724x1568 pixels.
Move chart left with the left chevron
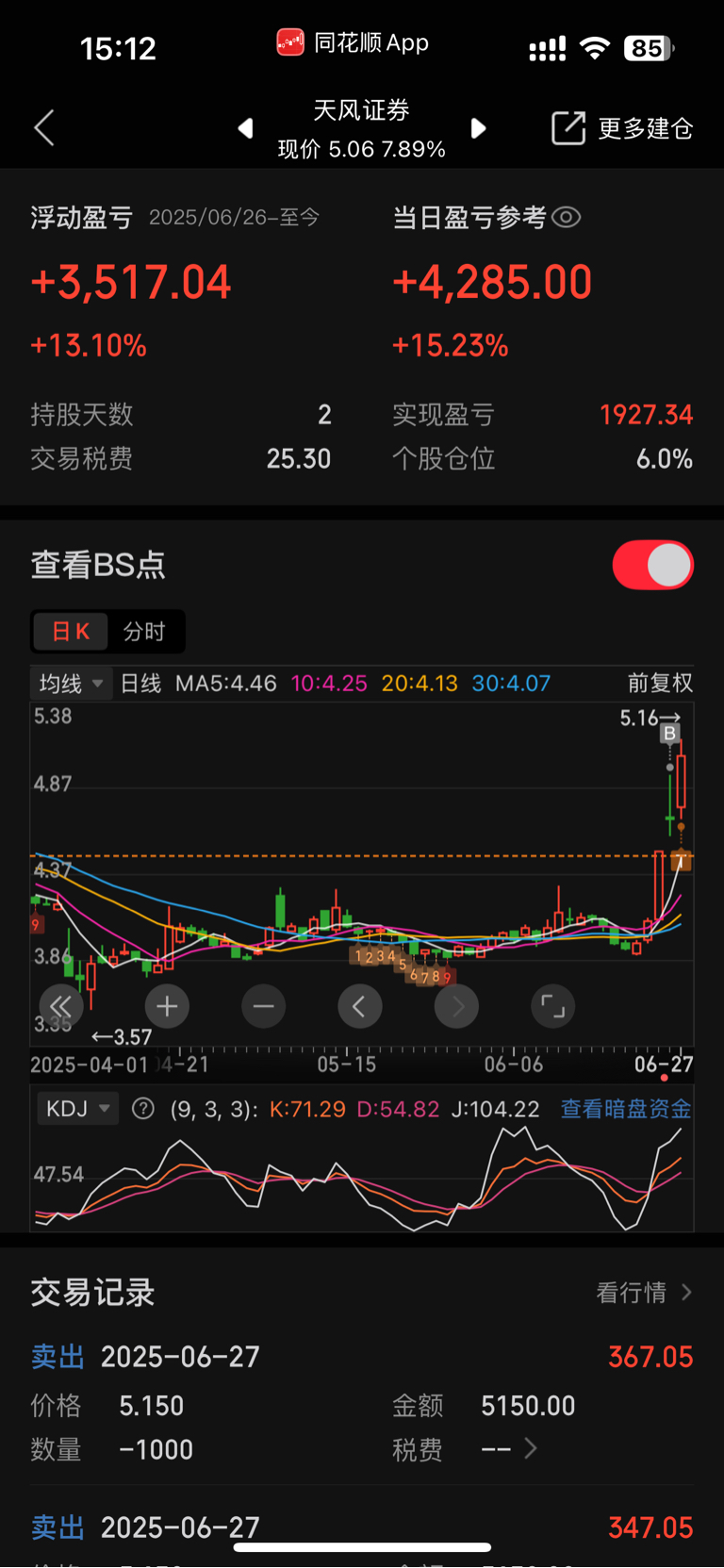click(360, 1007)
